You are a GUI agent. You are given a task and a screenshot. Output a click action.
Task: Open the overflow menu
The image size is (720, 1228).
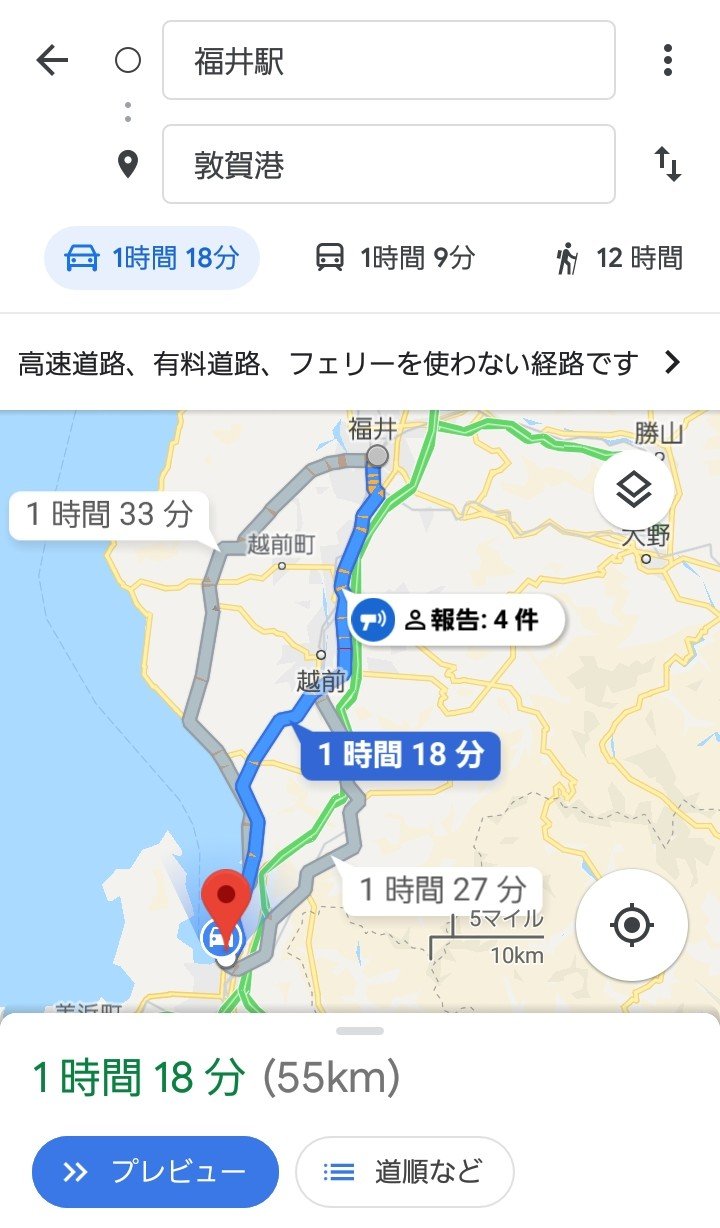click(668, 61)
